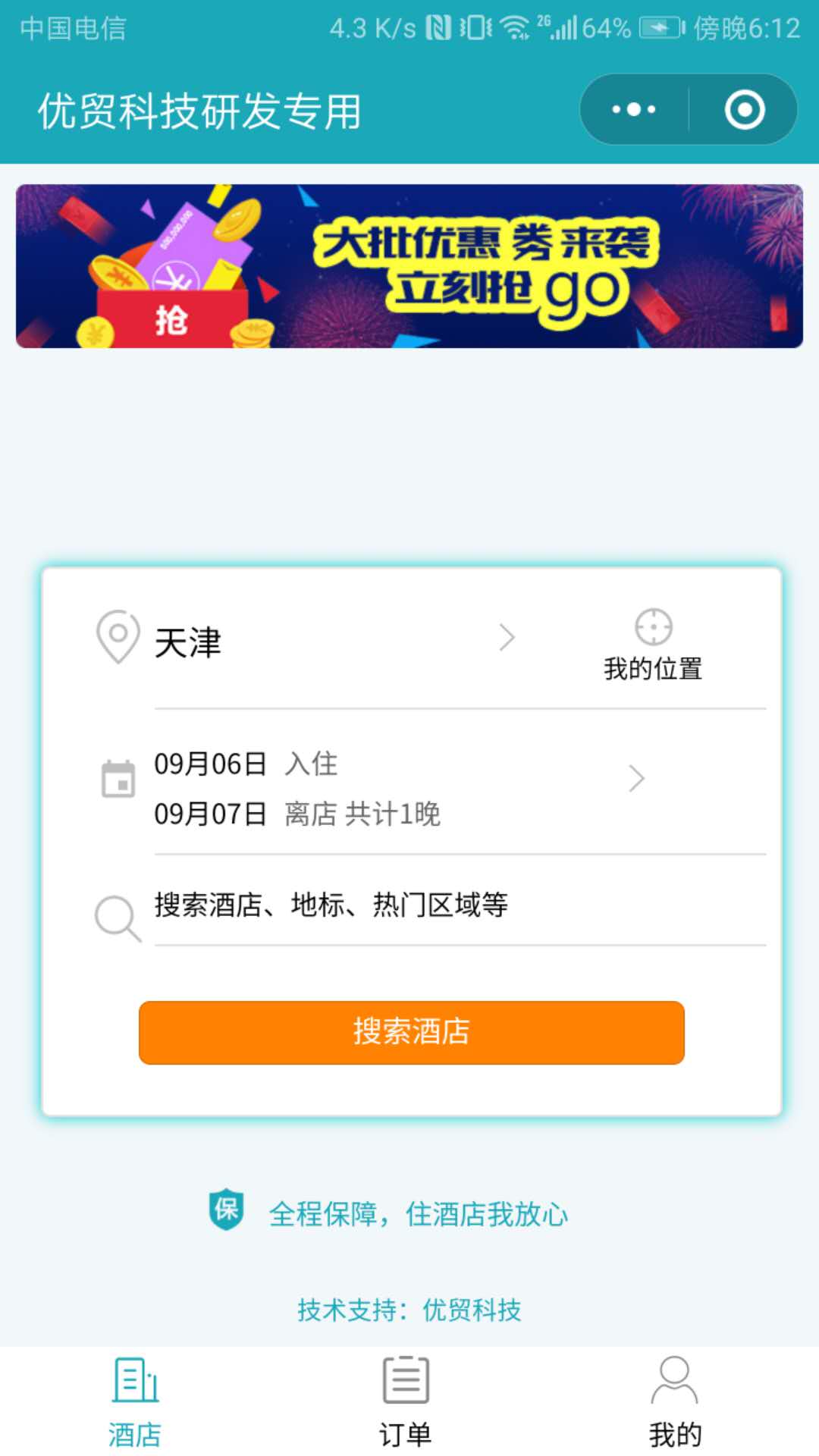Use 我的位置 to locate me
The image size is (819, 1456).
click(653, 645)
